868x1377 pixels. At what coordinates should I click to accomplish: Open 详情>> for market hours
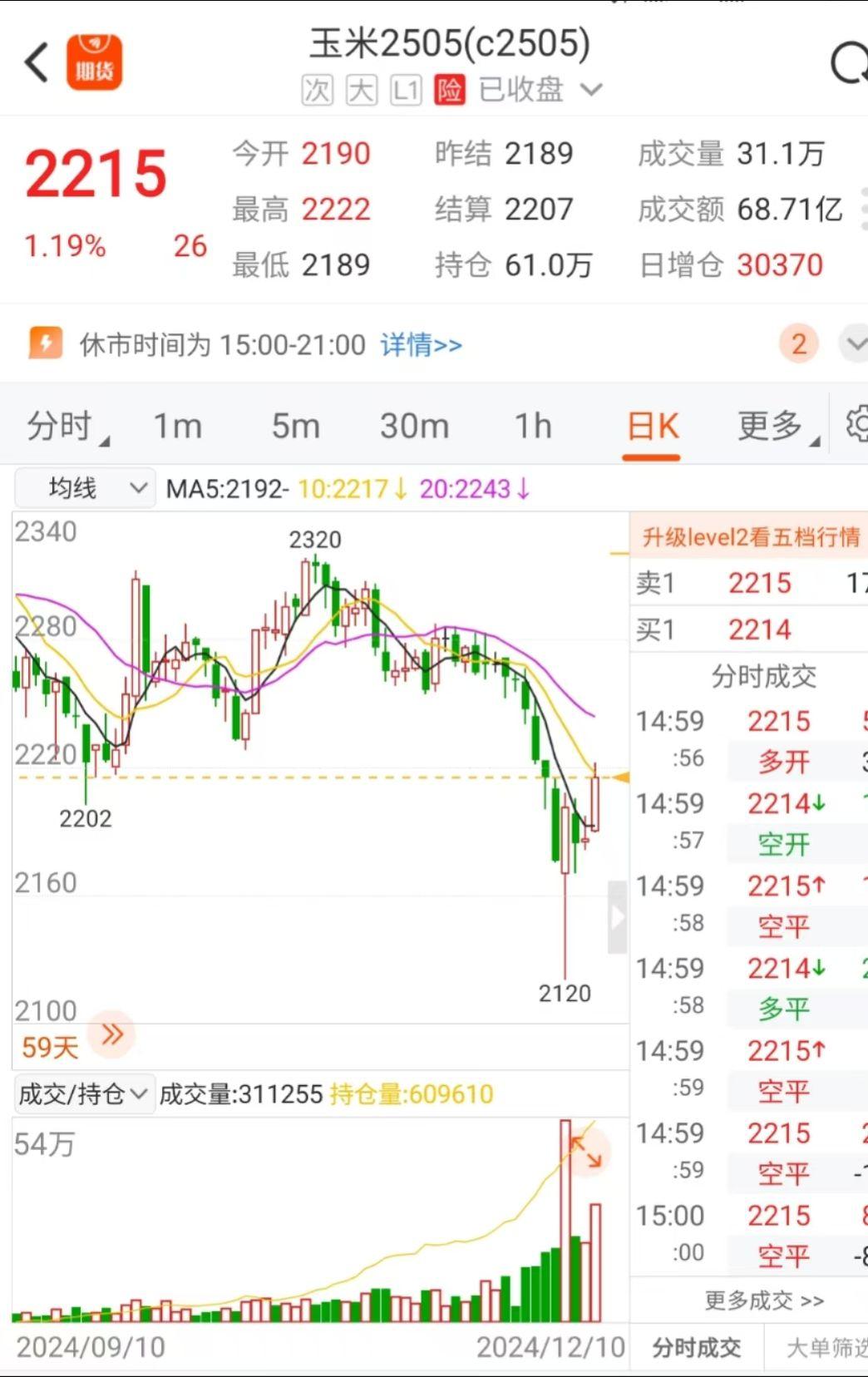point(421,343)
